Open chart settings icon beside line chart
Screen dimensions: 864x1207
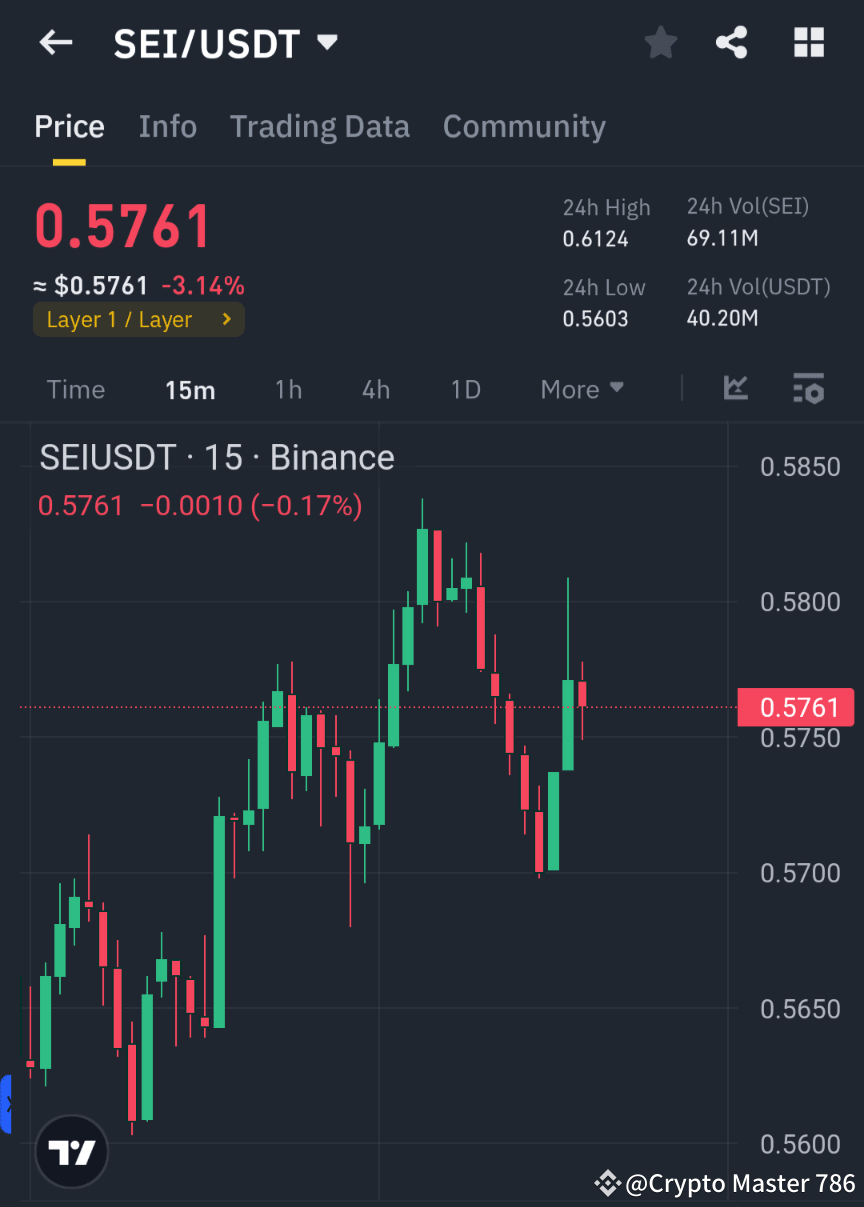(808, 389)
